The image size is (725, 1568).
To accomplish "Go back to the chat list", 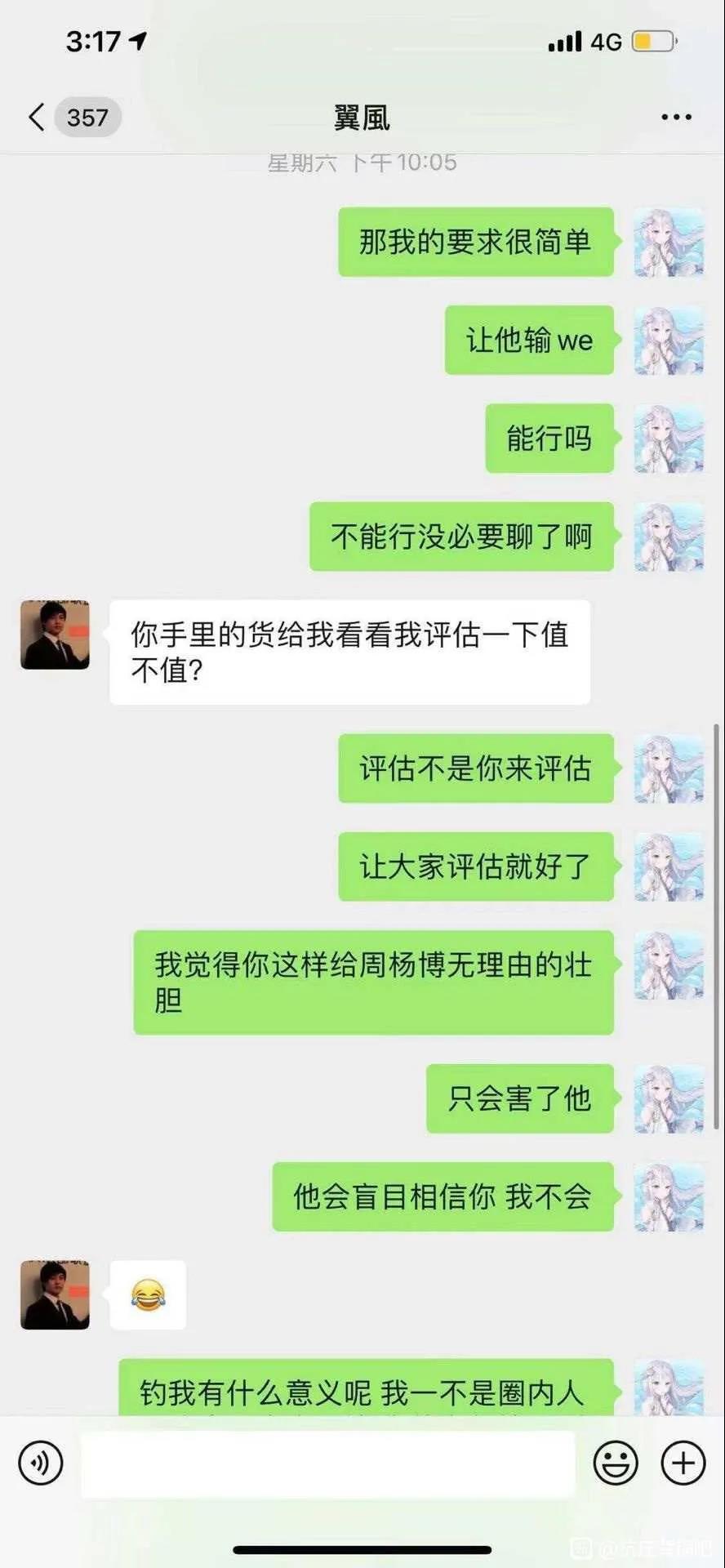I will click(37, 118).
